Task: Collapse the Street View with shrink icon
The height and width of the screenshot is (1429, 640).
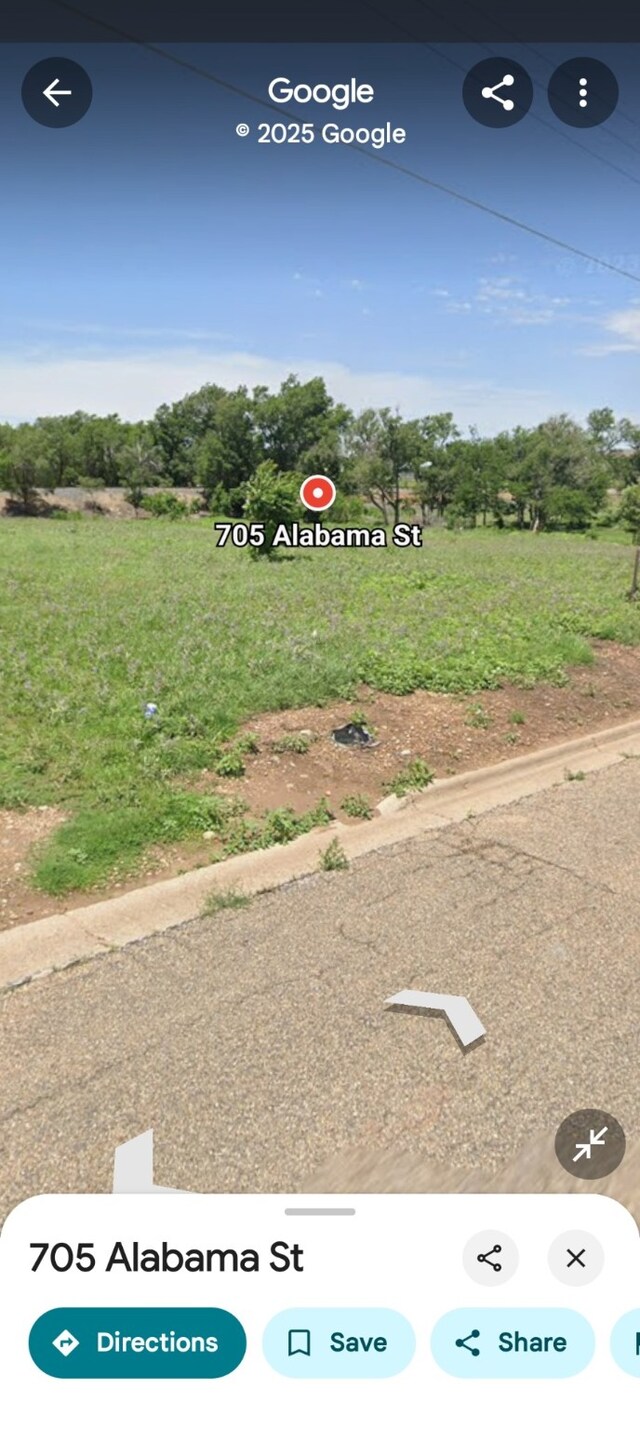Action: tap(590, 1144)
